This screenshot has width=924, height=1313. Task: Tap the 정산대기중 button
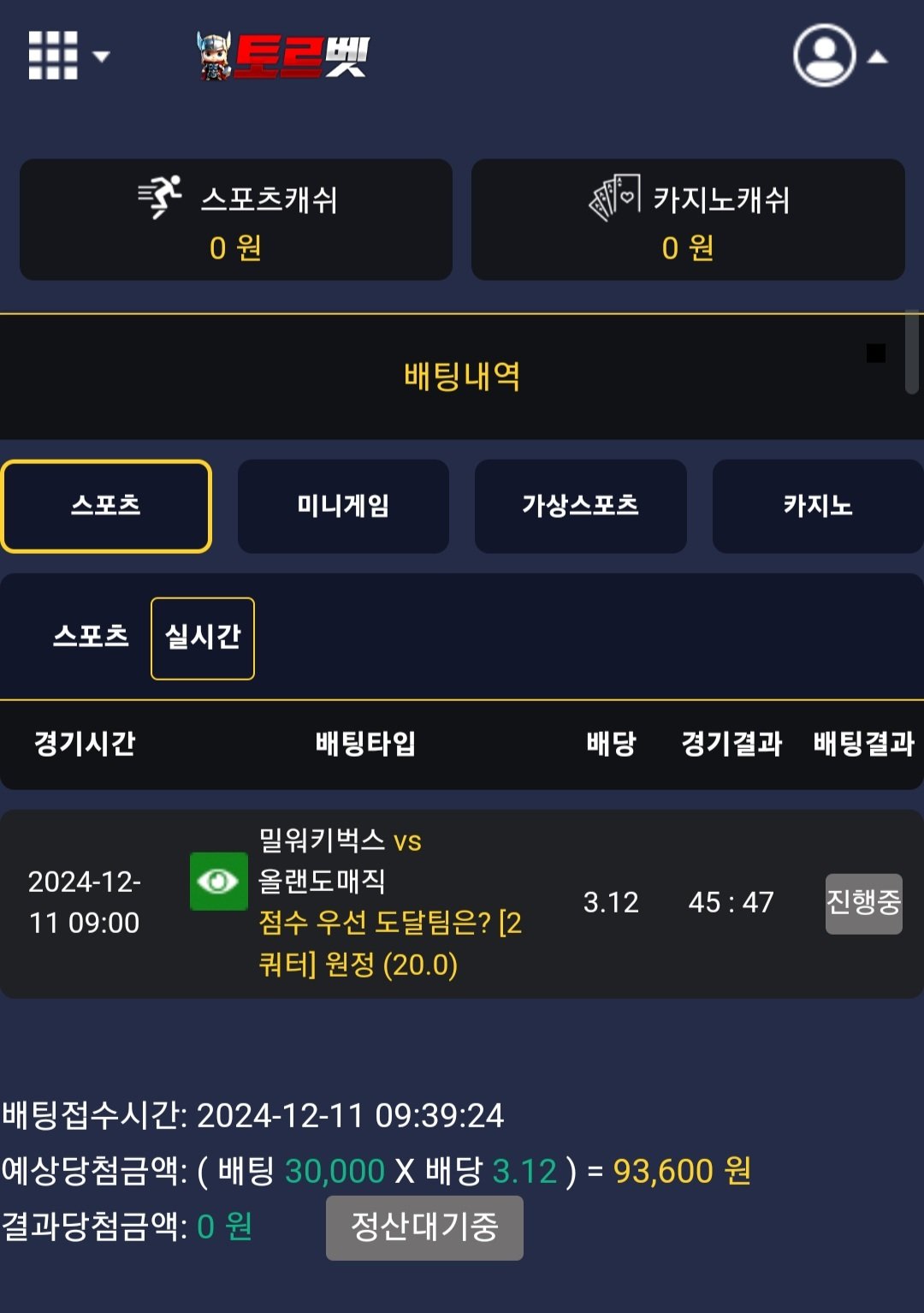pos(424,1227)
